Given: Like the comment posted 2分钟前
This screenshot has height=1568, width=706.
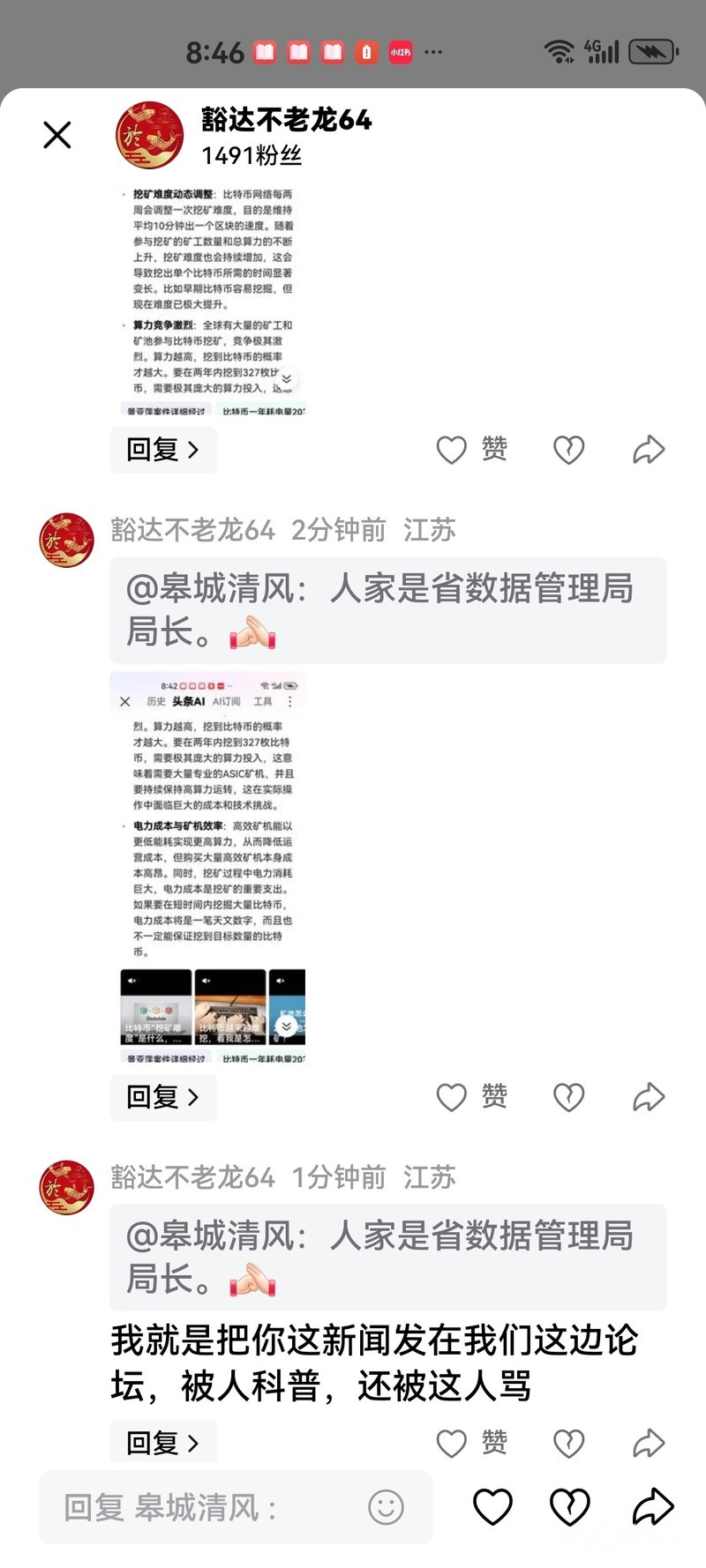Looking at the screenshot, I should point(472,1097).
